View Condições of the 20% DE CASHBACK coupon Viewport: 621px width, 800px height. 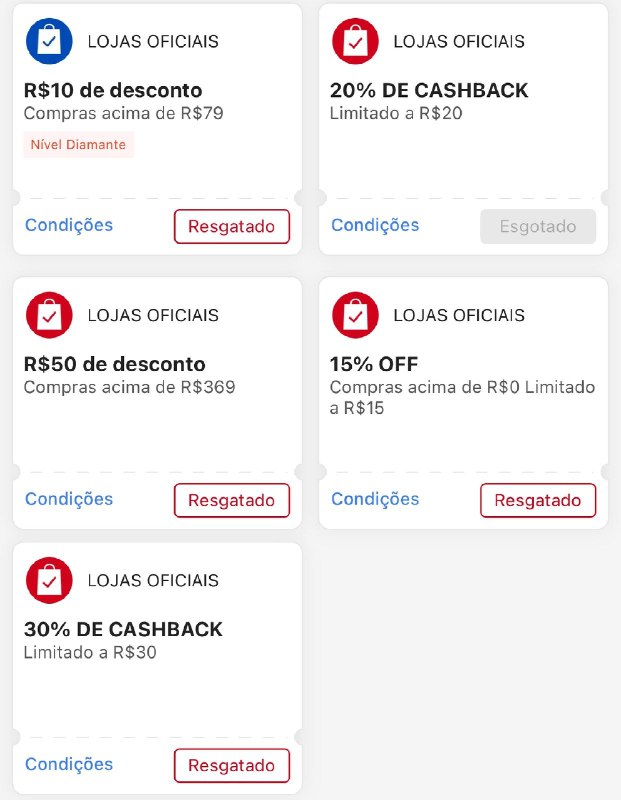click(375, 225)
